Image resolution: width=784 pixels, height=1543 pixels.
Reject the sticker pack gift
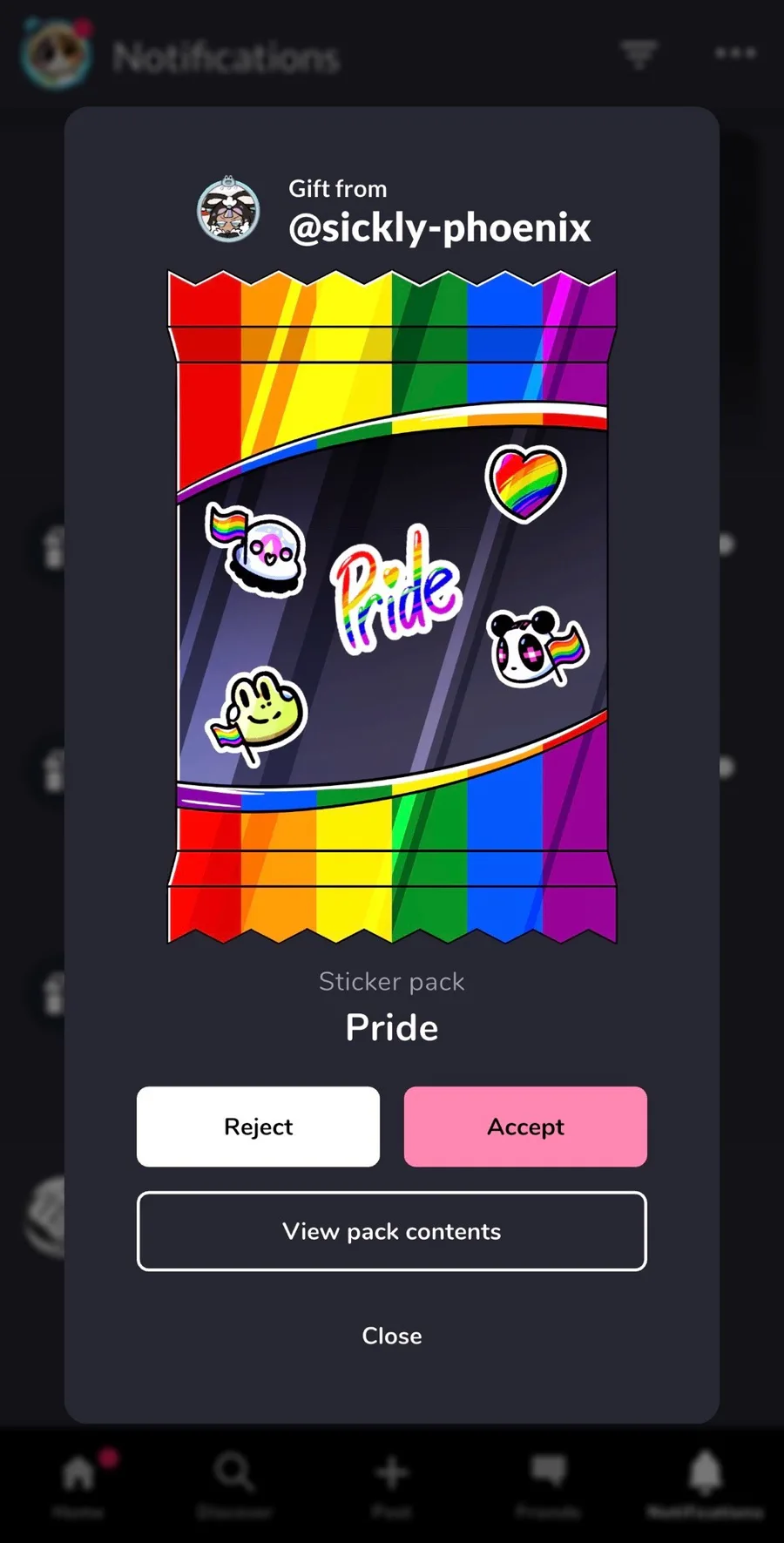(x=258, y=1127)
